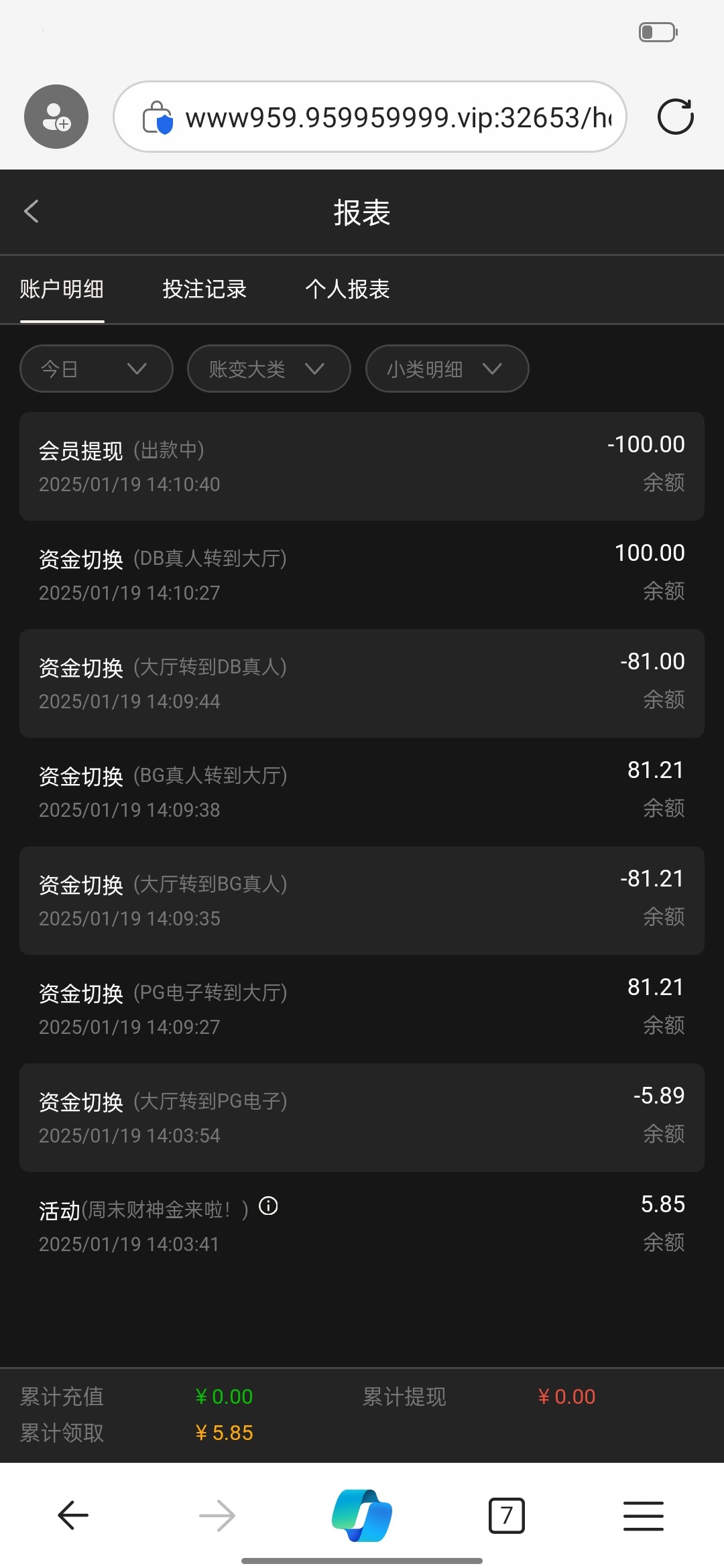Open the 小类明细 filter dropdown

[x=446, y=369]
